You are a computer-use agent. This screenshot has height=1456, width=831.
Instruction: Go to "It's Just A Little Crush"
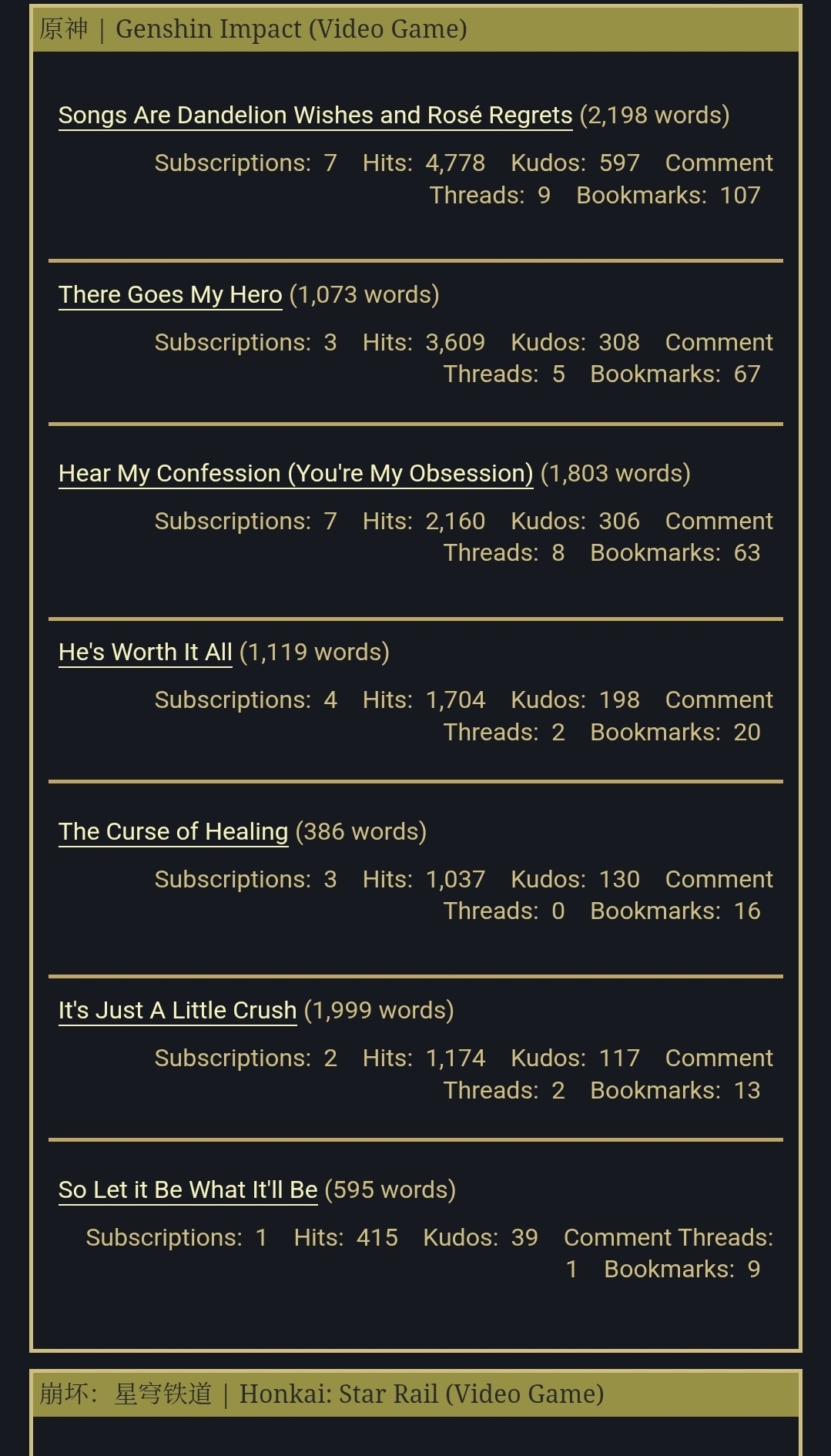point(177,1011)
